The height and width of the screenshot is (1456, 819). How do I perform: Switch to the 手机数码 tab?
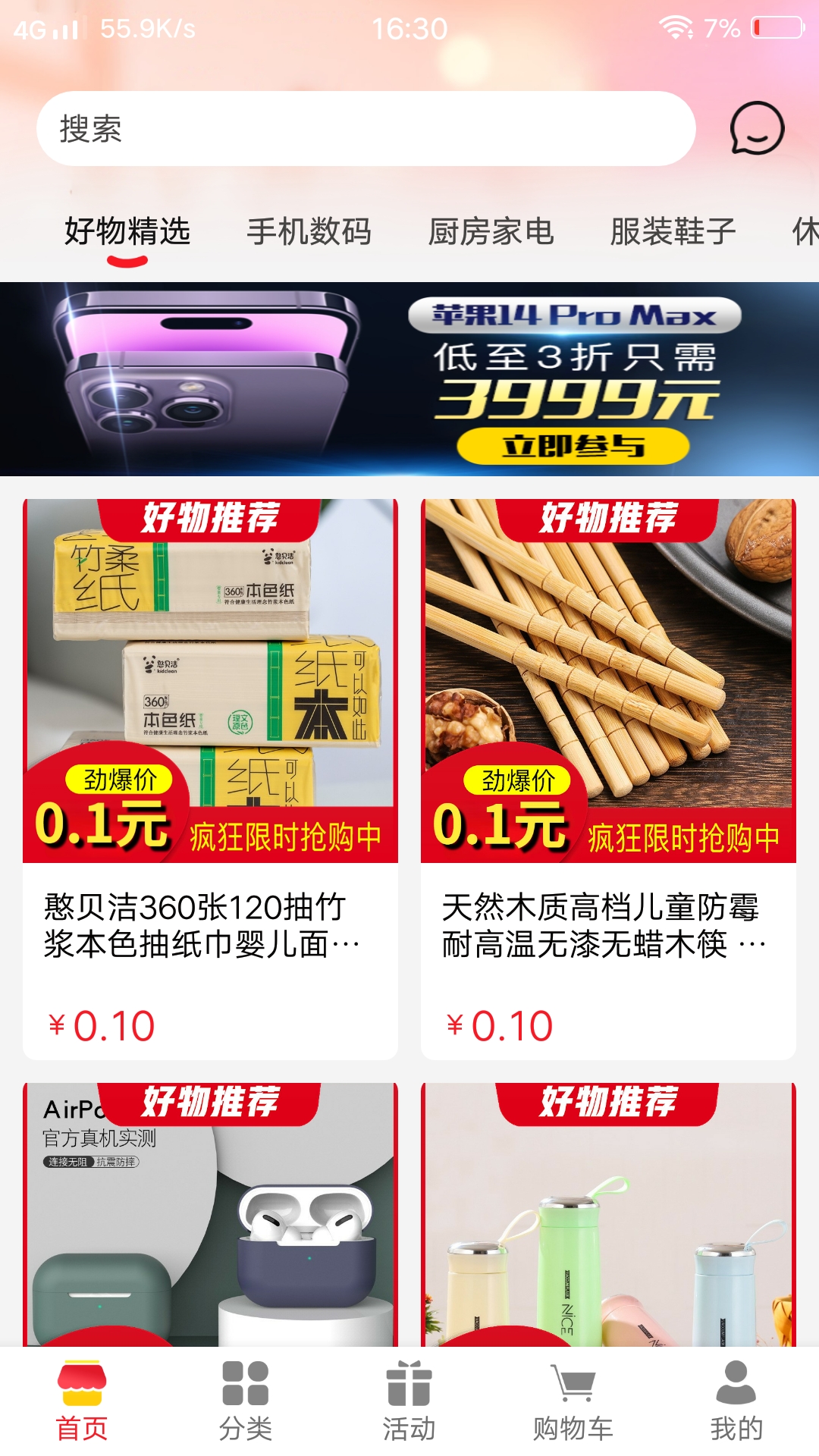pyautogui.click(x=309, y=232)
